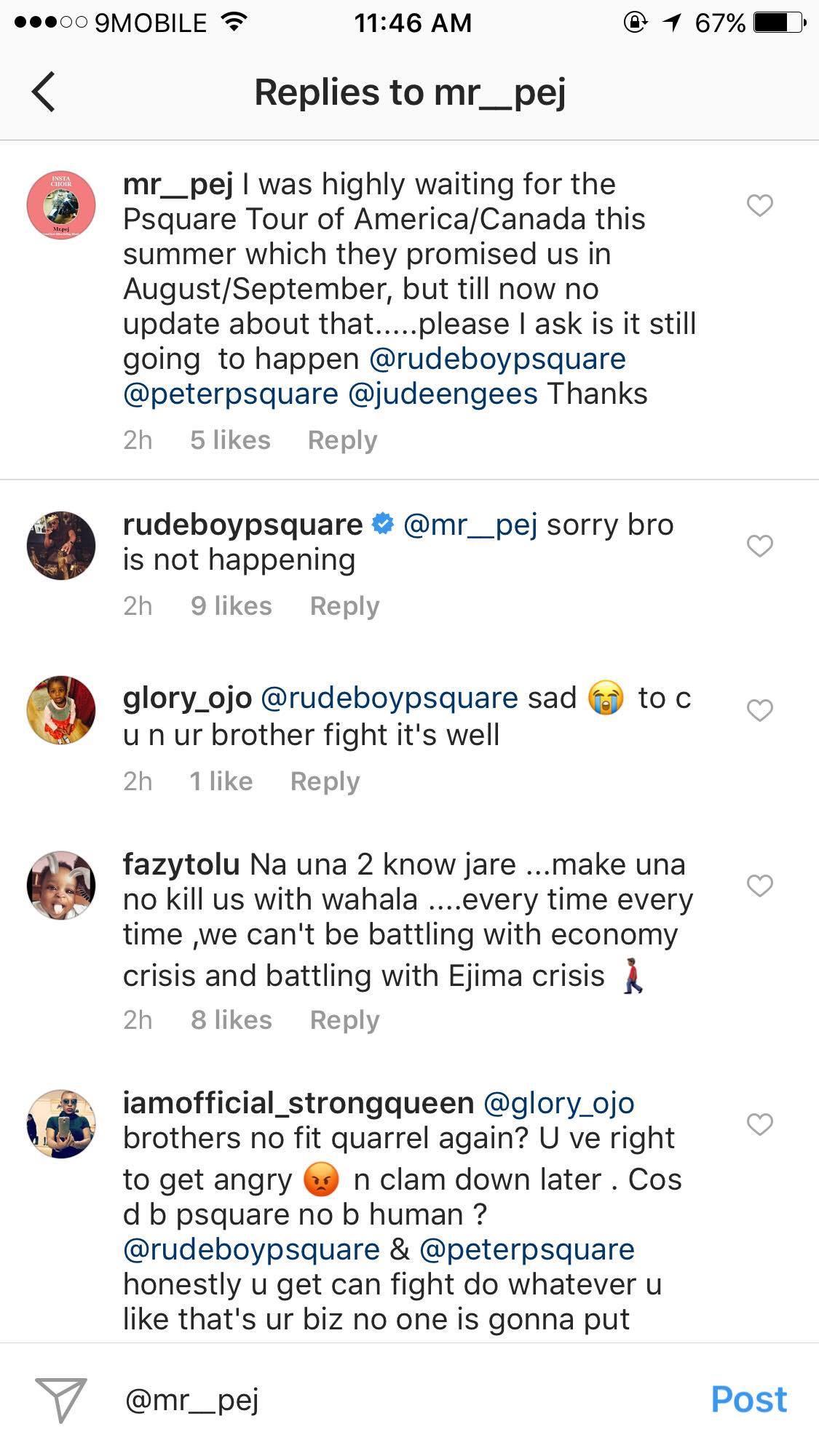Like fazytolu's comment
The width and height of the screenshot is (819, 1456).
coord(759,886)
